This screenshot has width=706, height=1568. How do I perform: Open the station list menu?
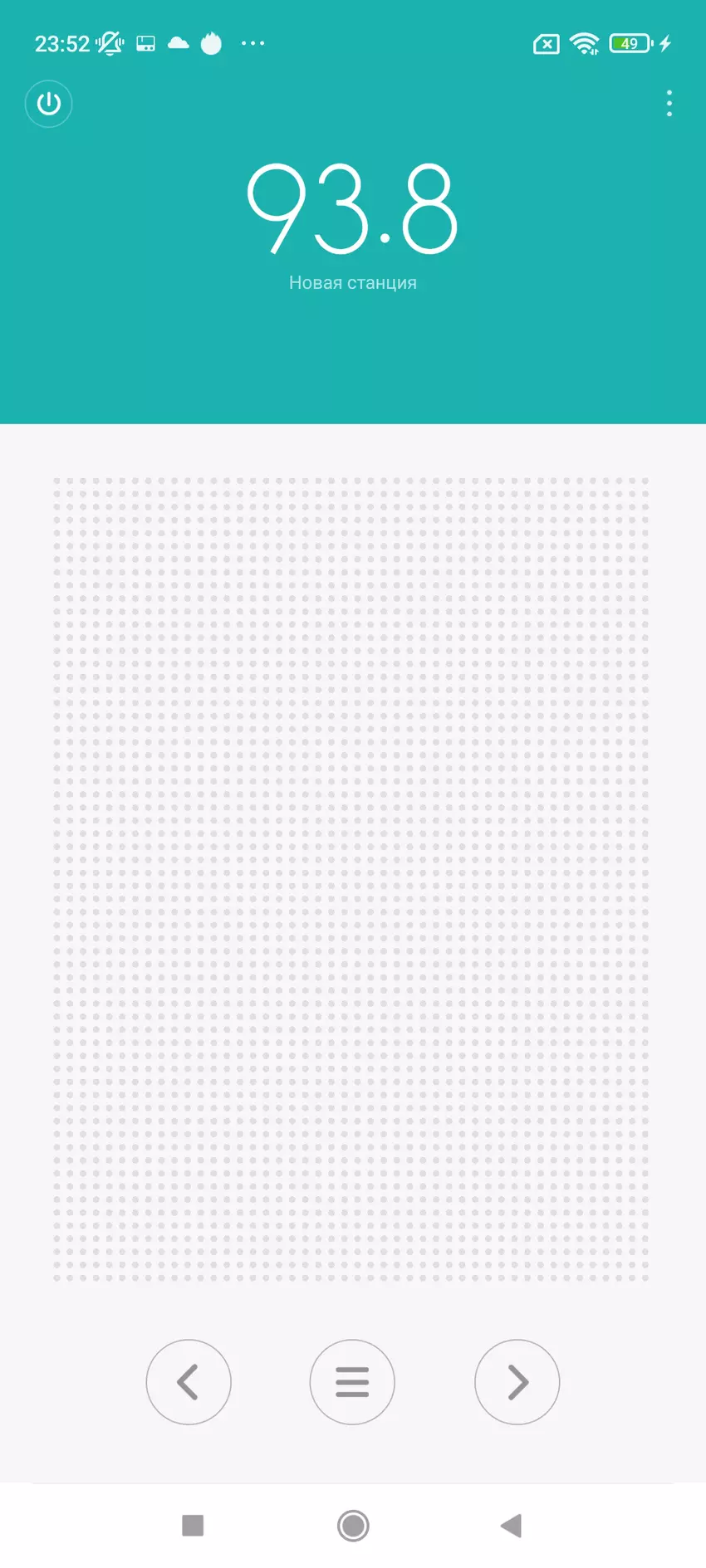[352, 1382]
